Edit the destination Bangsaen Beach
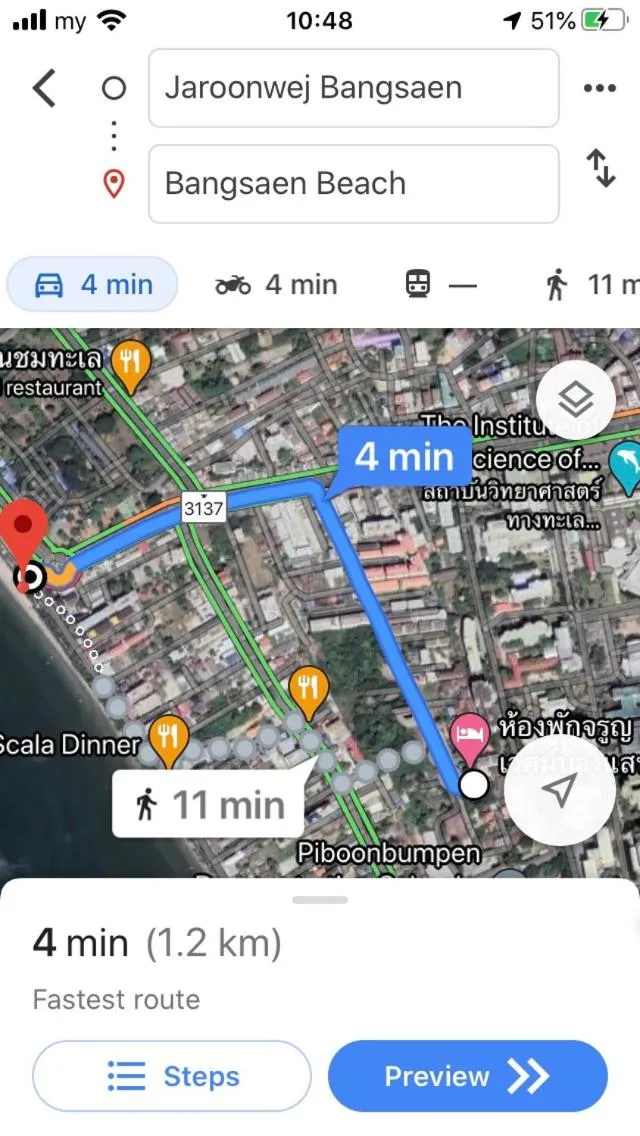Screen dimensions: 640x1136 coord(353,184)
